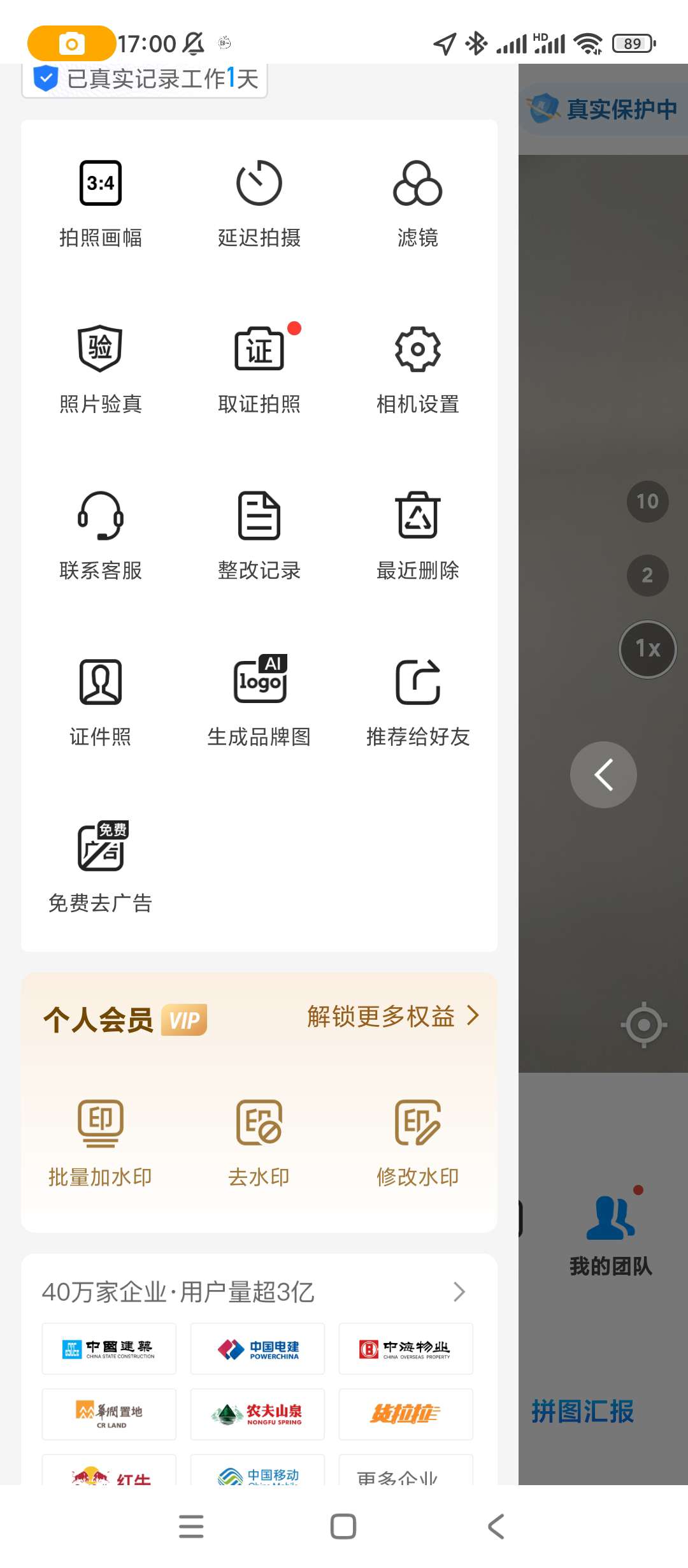Open 批量加水印 batch watermark

(x=101, y=1142)
